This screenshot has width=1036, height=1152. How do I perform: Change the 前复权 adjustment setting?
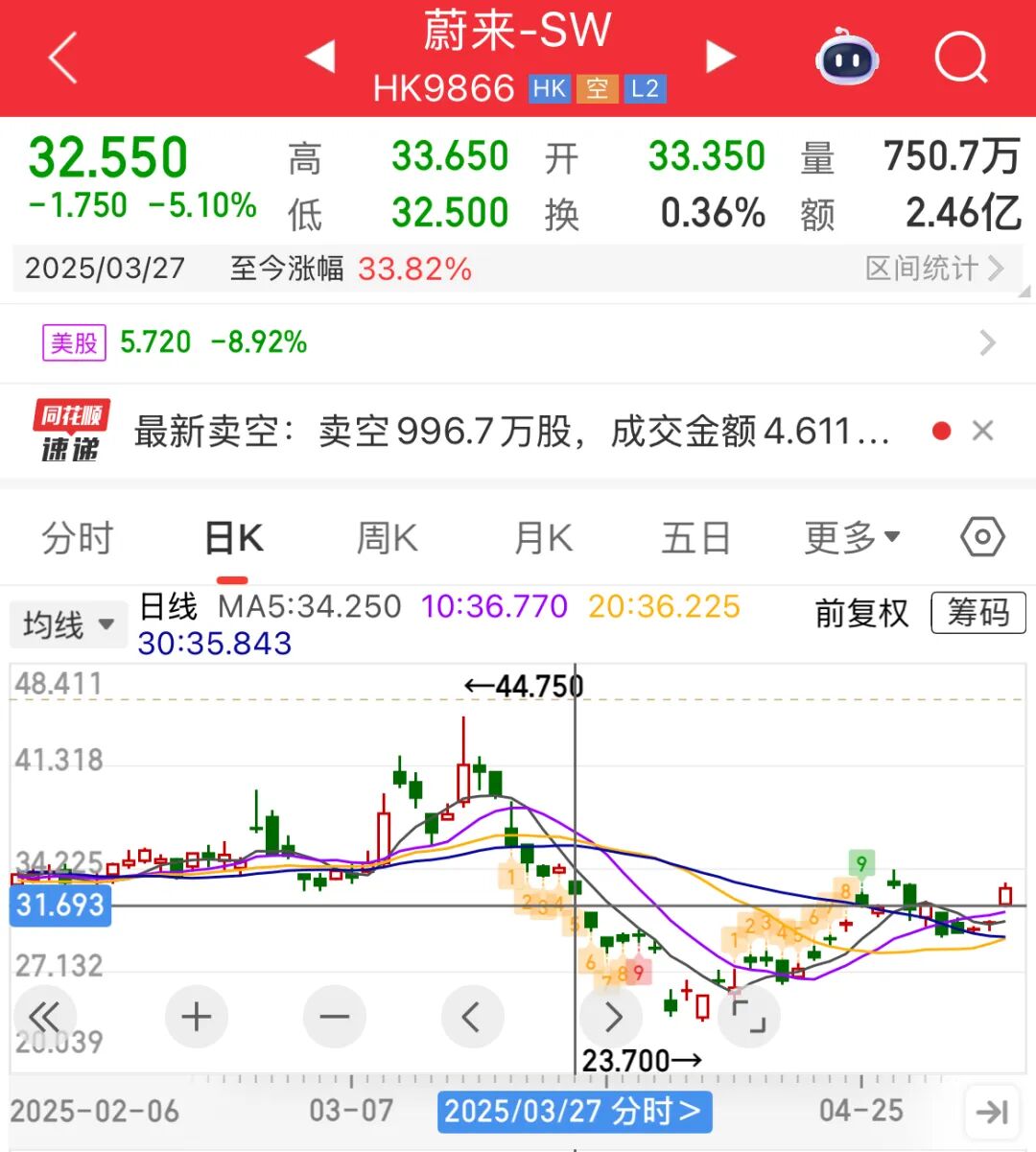861,613
